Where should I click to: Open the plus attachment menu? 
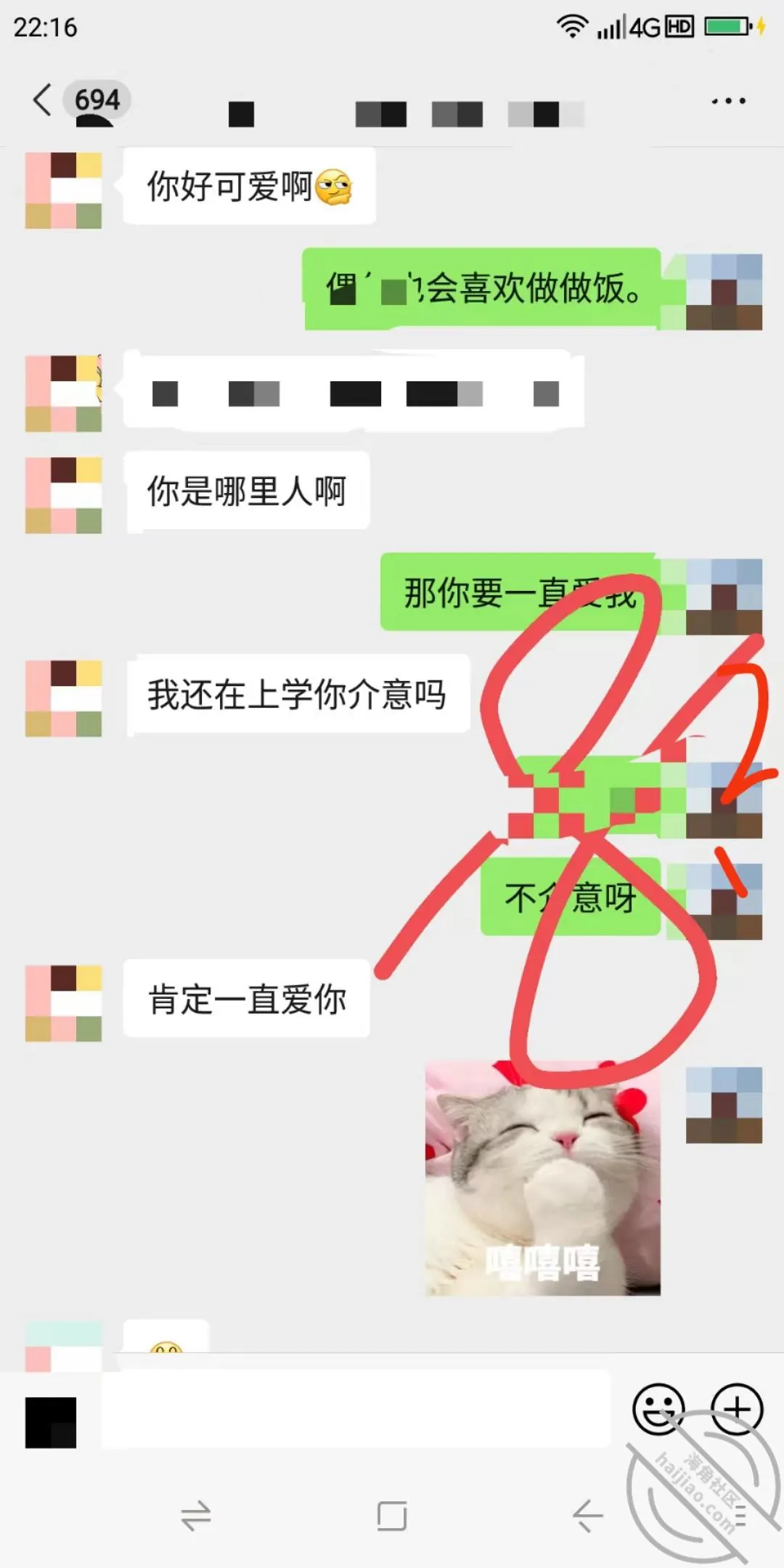[737, 1409]
